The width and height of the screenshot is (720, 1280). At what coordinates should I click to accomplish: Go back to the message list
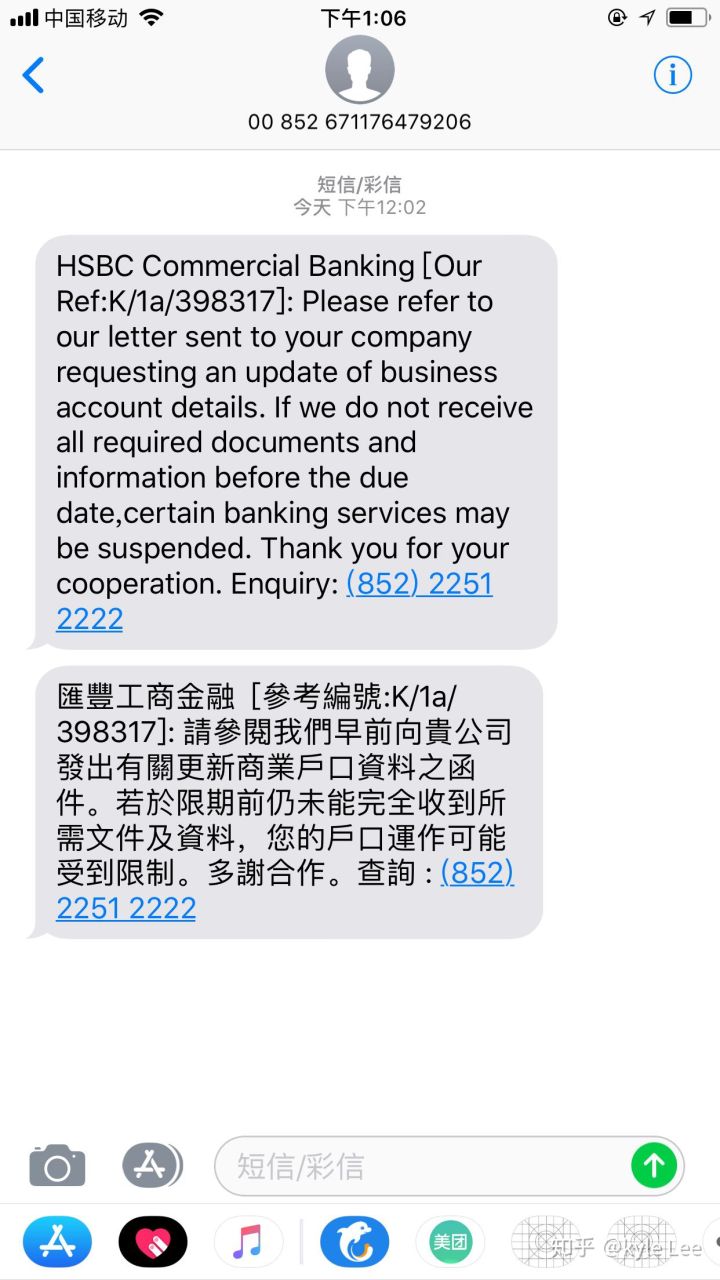pyautogui.click(x=34, y=75)
